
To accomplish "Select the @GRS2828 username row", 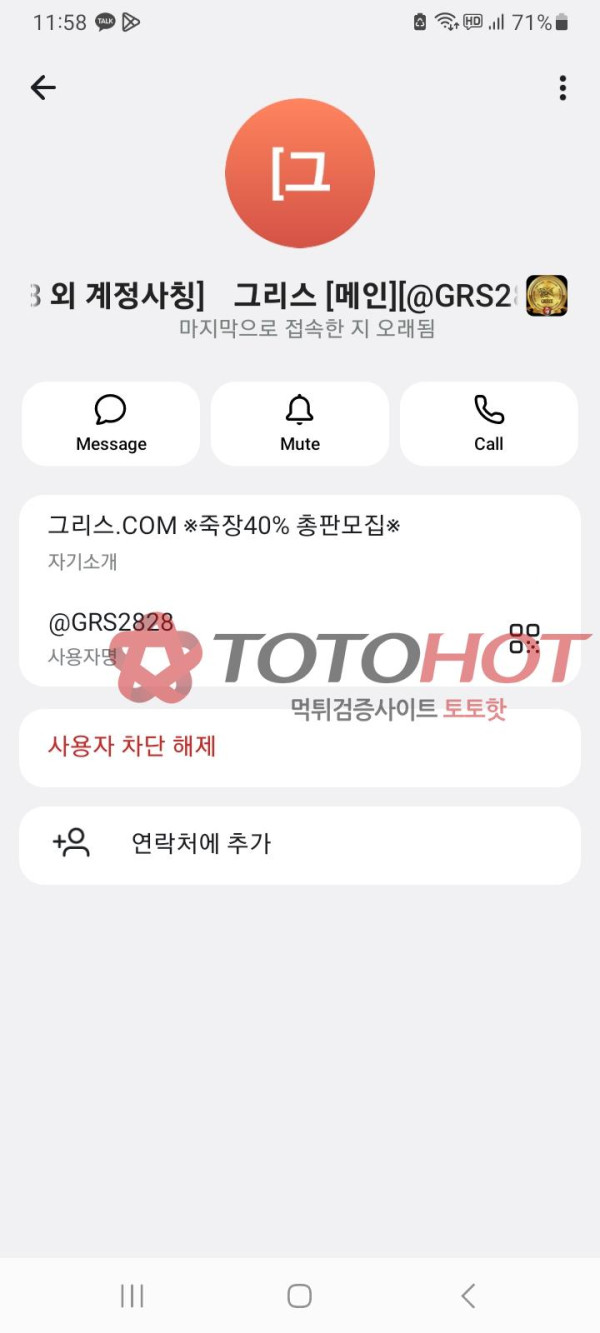I will pyautogui.click(x=250, y=637).
